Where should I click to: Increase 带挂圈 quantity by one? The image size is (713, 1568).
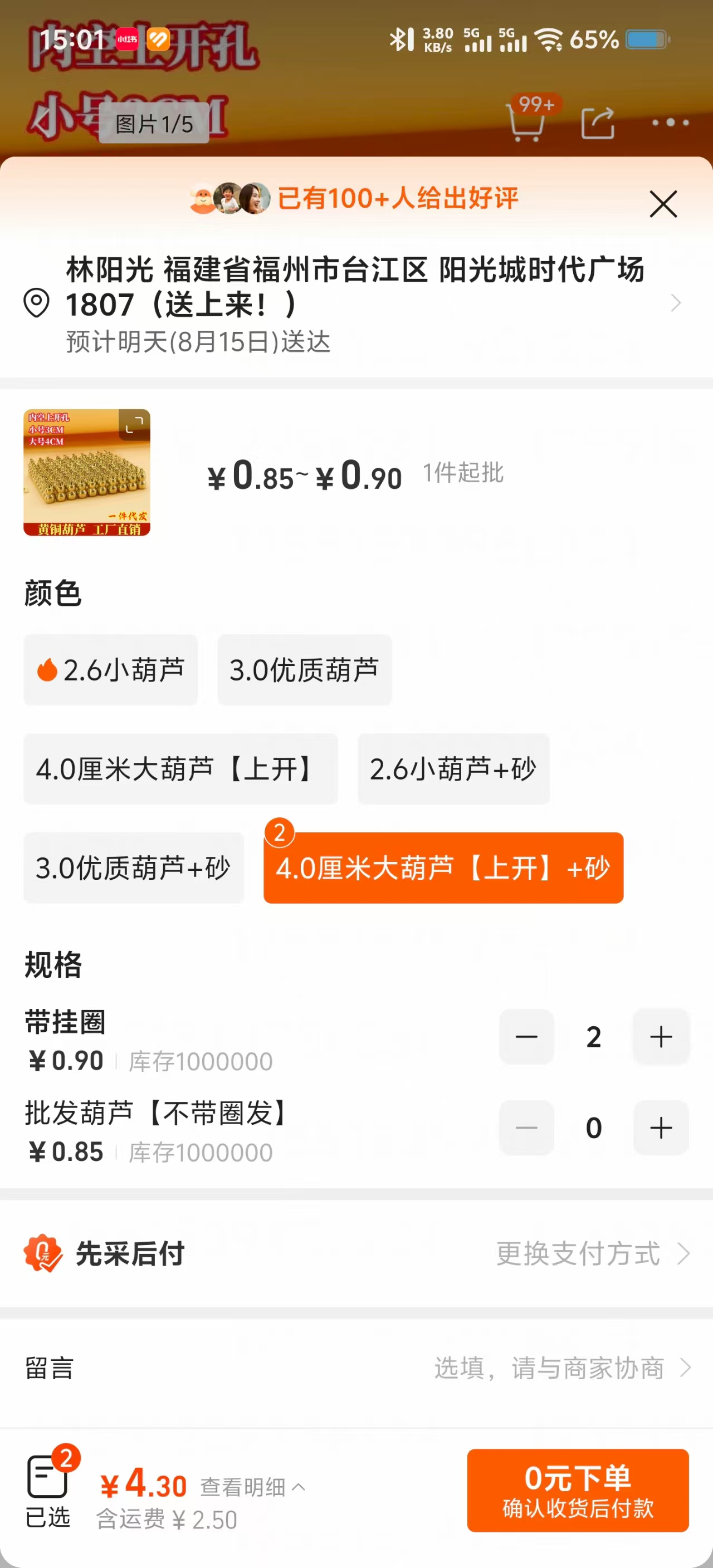(661, 1037)
